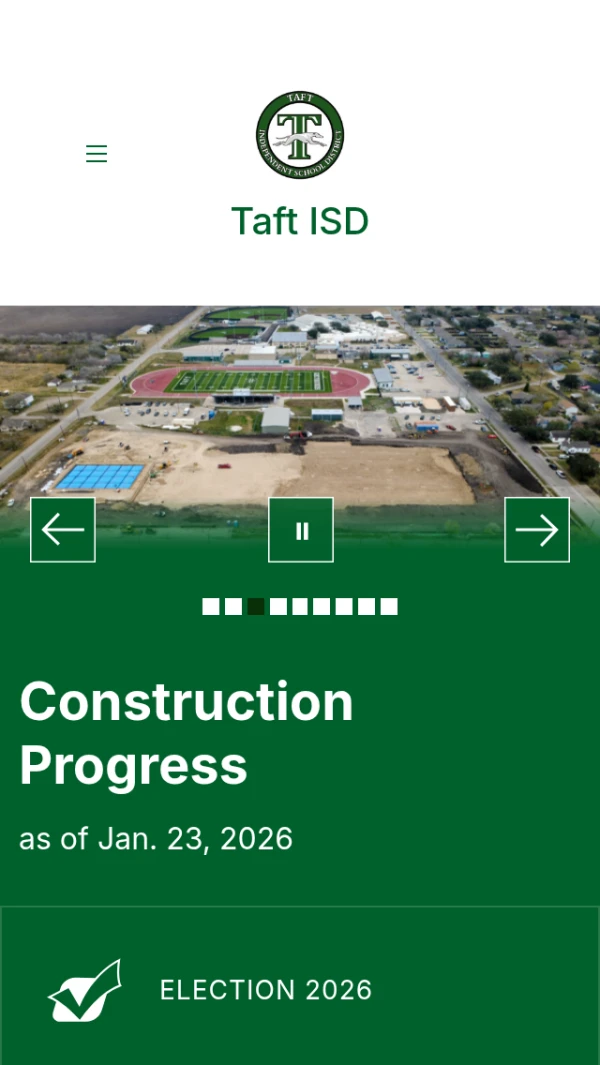Show the previous carousel slide

pos(63,530)
